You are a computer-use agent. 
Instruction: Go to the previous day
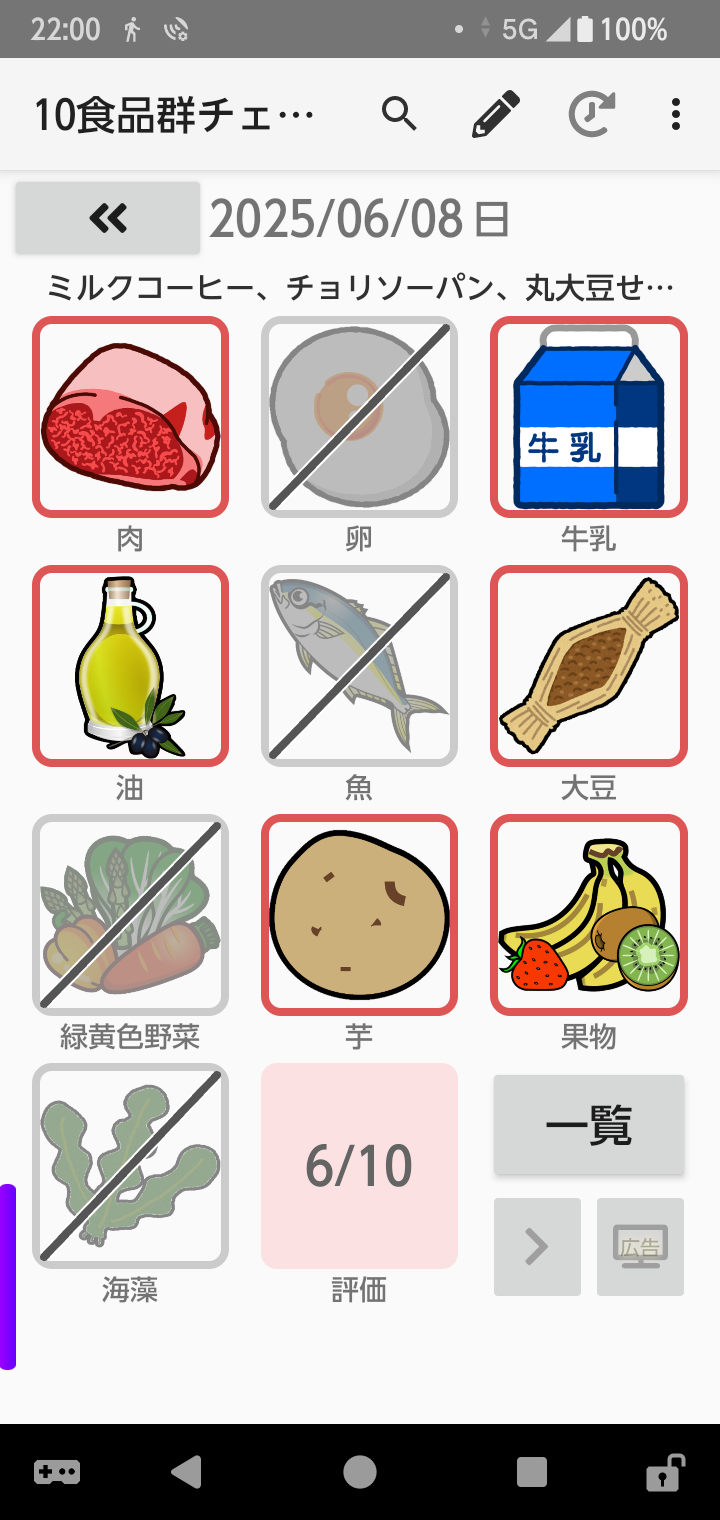coord(108,217)
